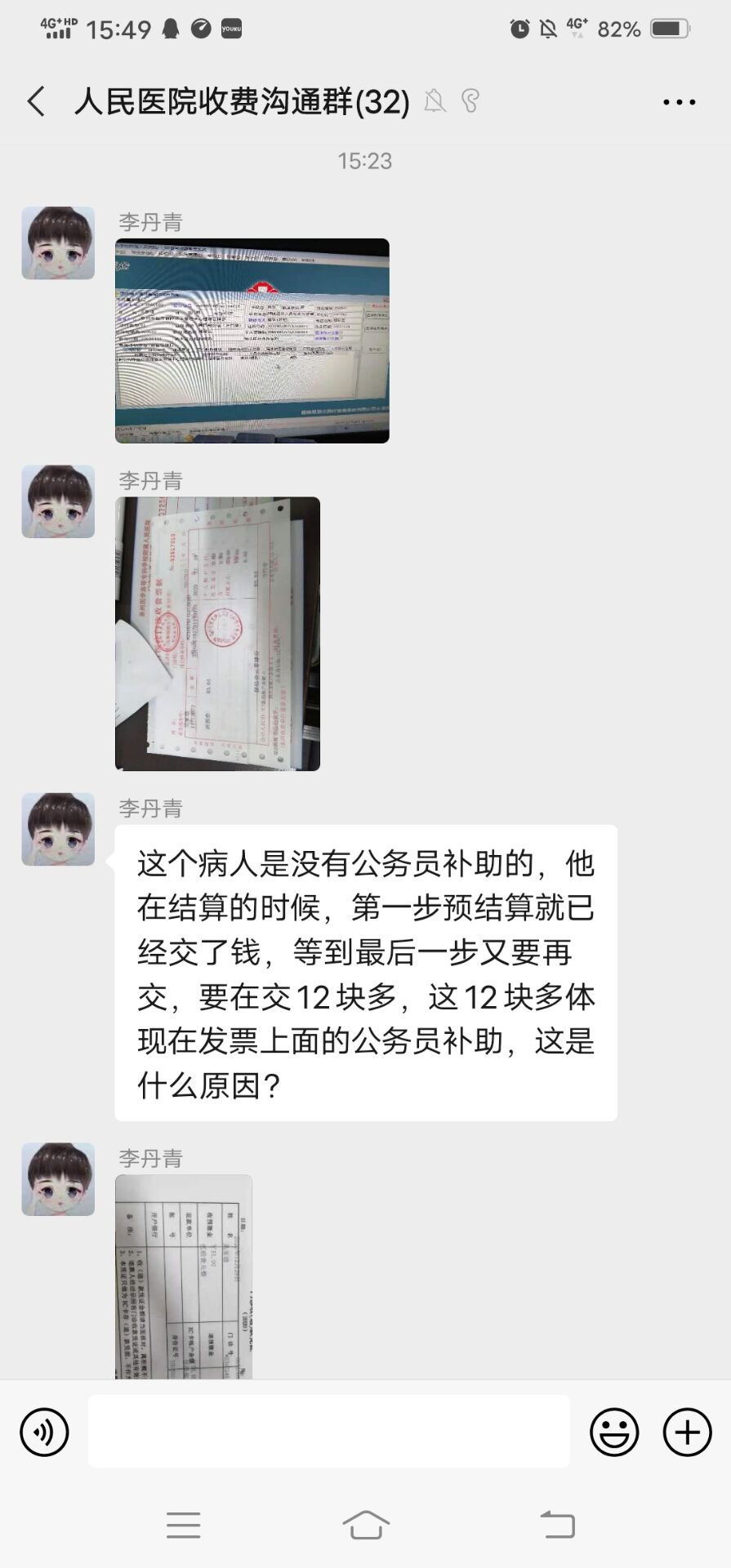
Task: Open the plus attachments menu
Action: pos(687,1432)
